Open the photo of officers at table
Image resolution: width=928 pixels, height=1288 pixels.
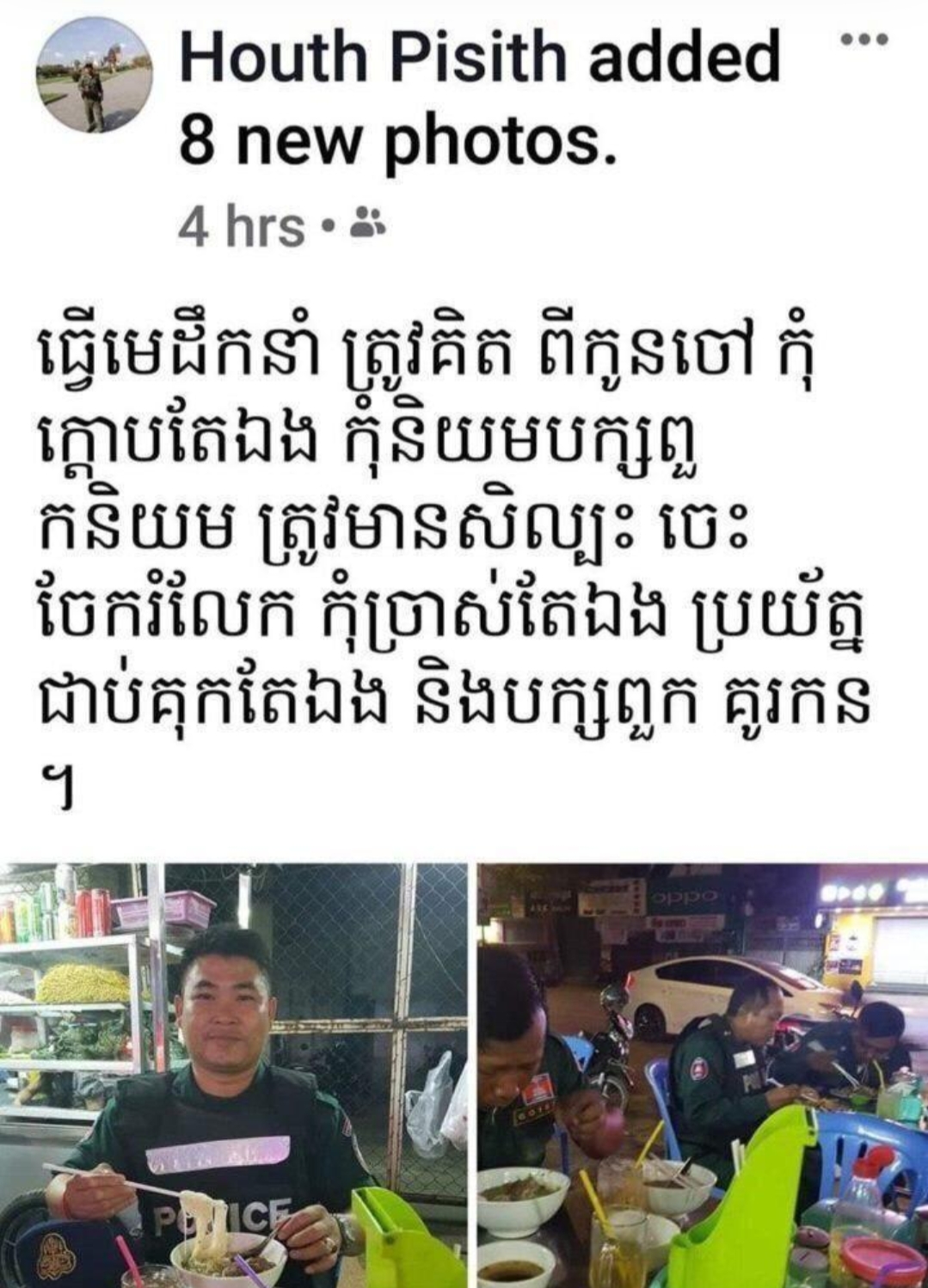[x=702, y=1075]
